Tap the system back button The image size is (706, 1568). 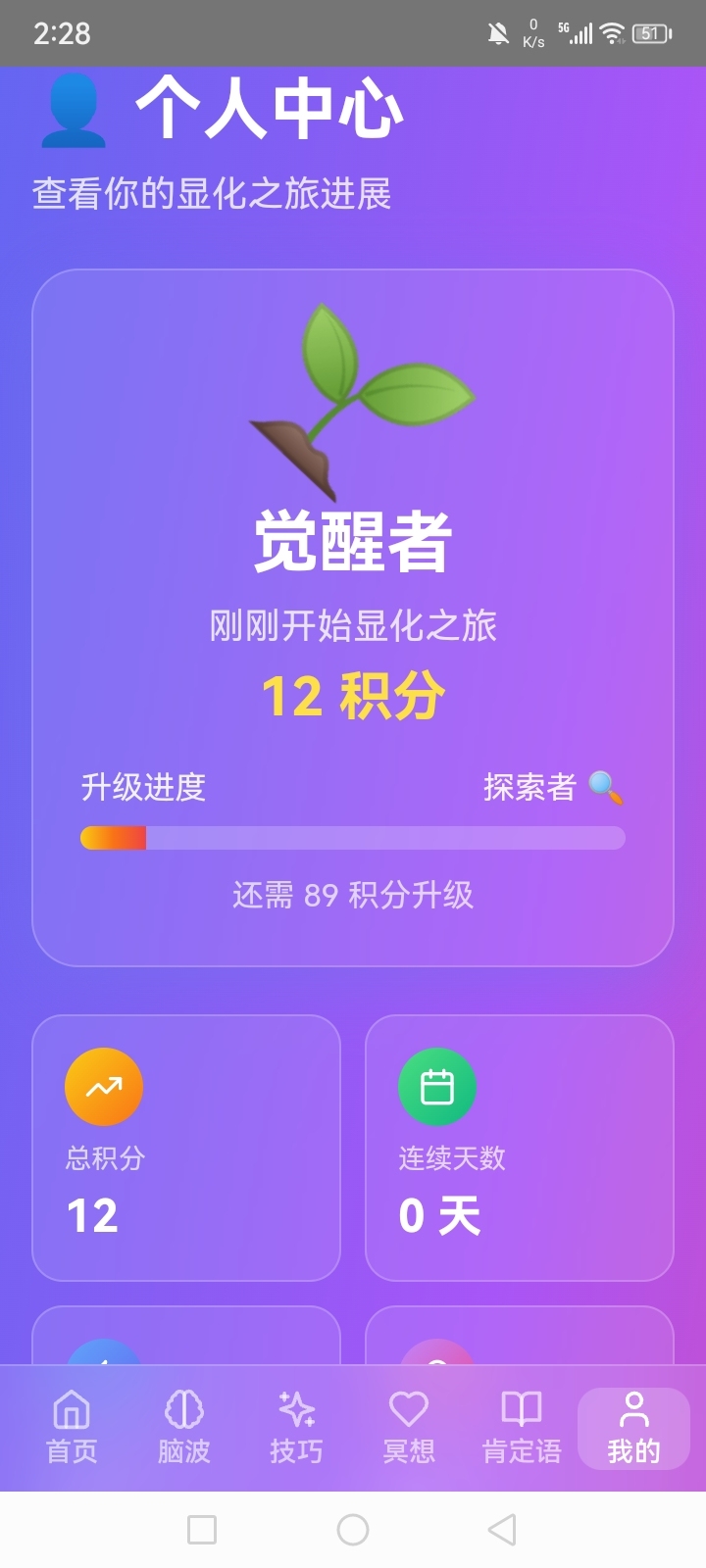[x=502, y=1530]
